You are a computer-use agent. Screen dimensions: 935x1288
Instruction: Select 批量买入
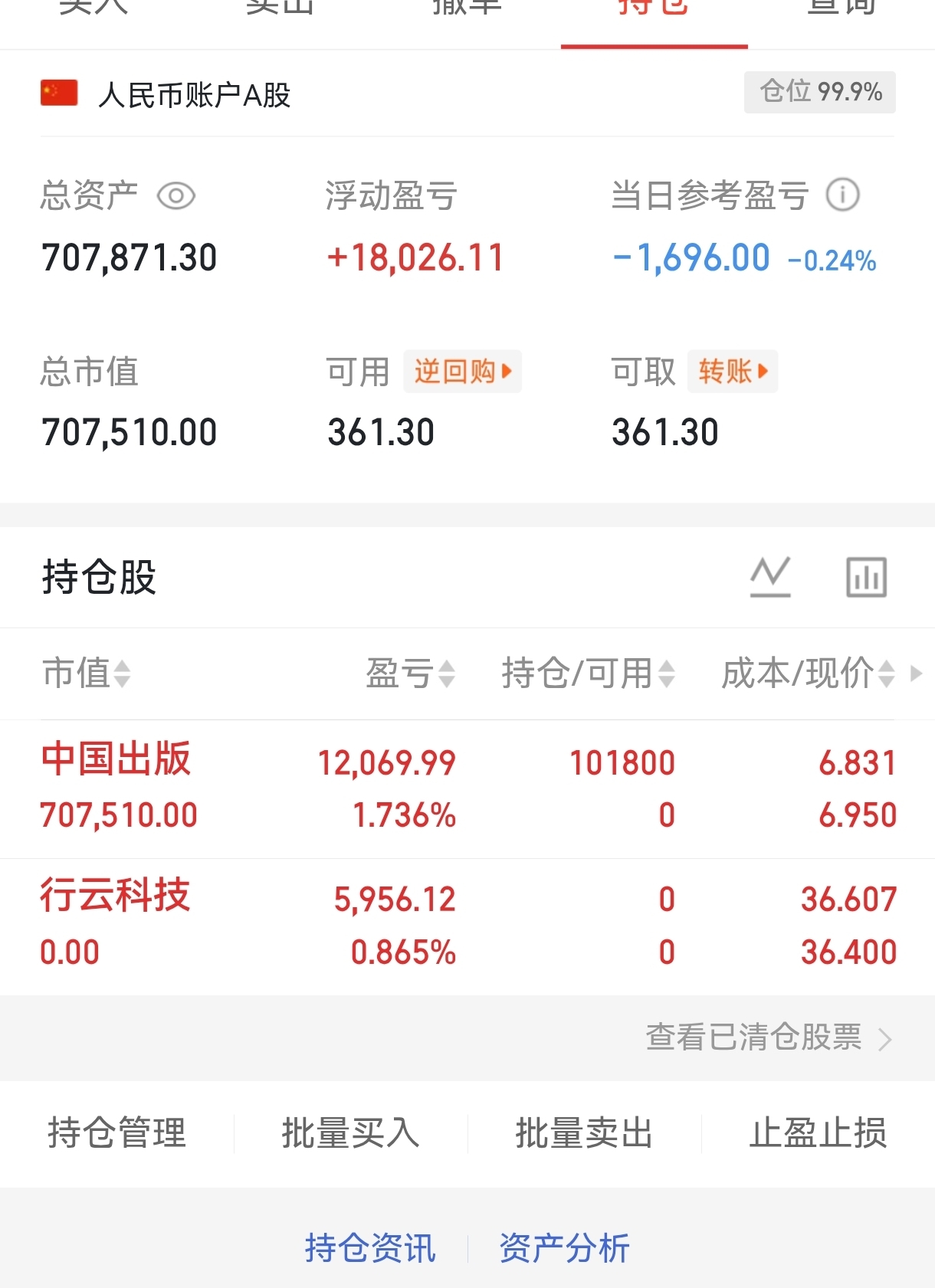(351, 1133)
